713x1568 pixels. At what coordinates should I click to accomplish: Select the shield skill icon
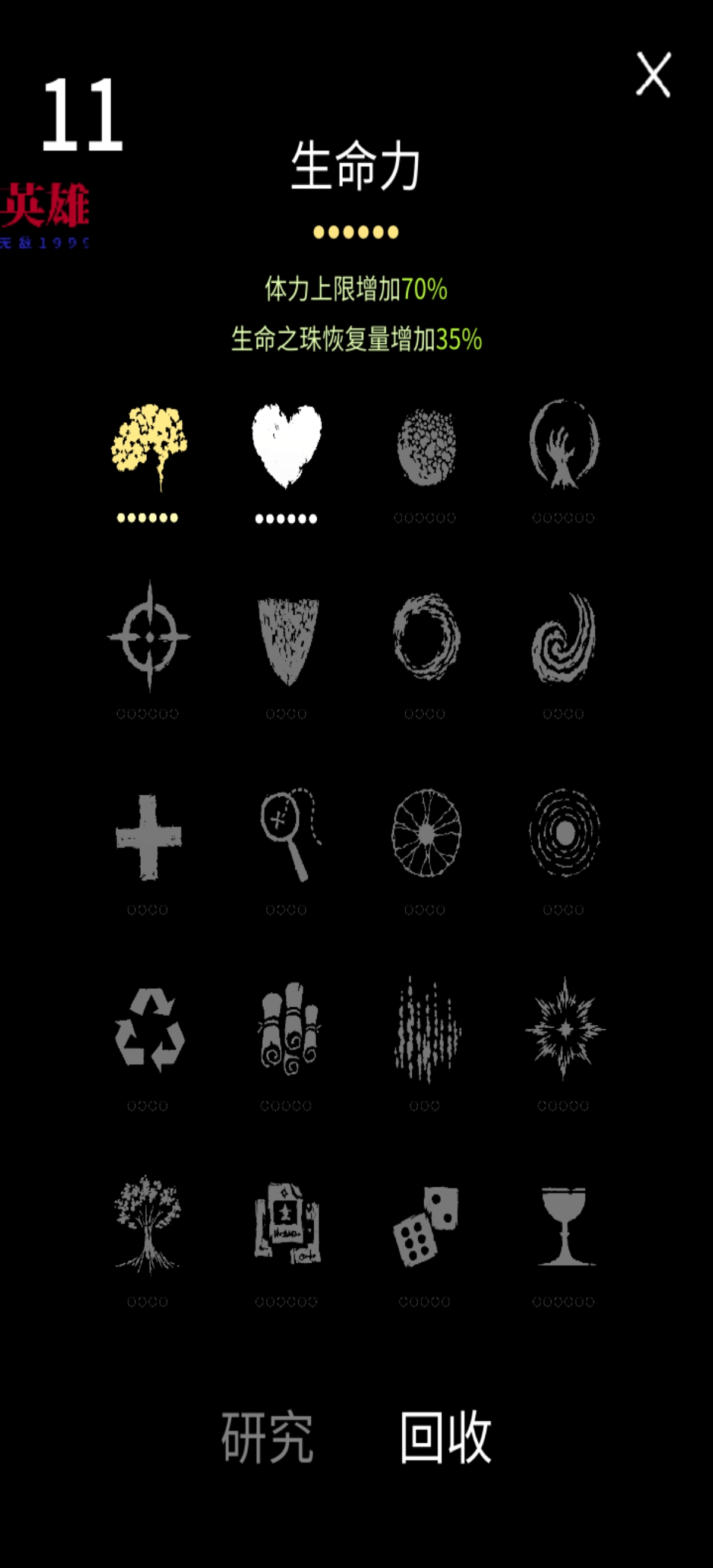tap(288, 641)
